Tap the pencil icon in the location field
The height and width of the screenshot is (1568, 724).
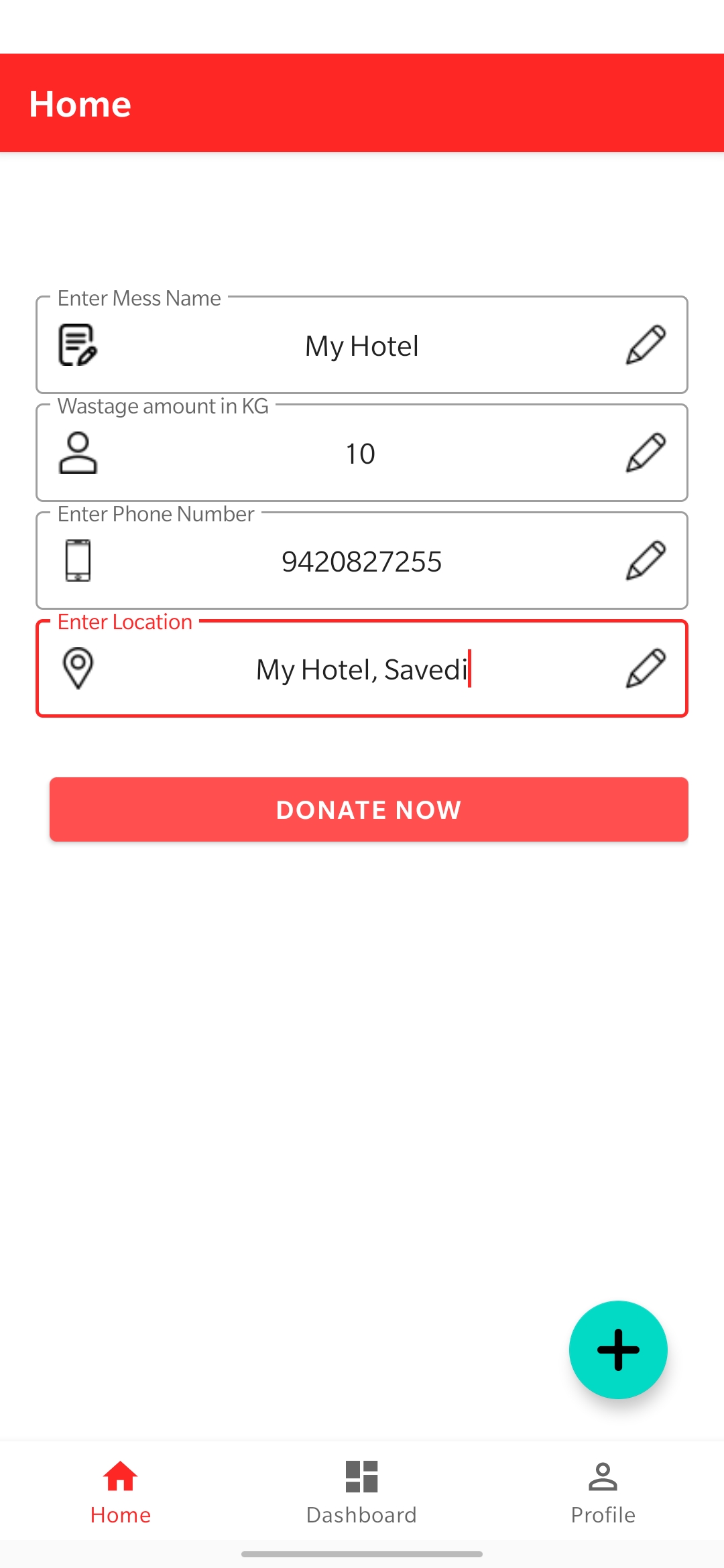pos(646,669)
